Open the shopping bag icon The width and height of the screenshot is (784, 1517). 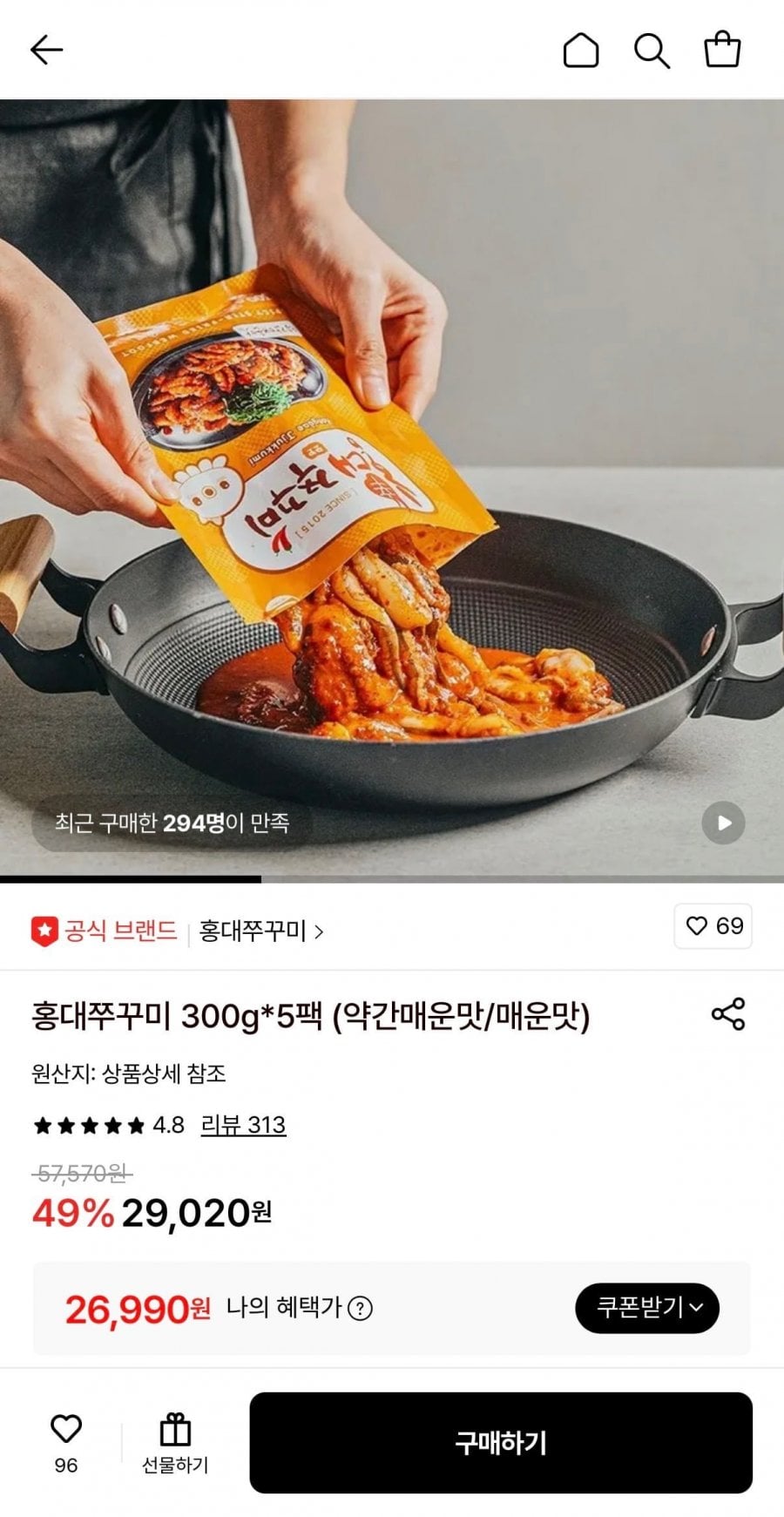tap(721, 50)
